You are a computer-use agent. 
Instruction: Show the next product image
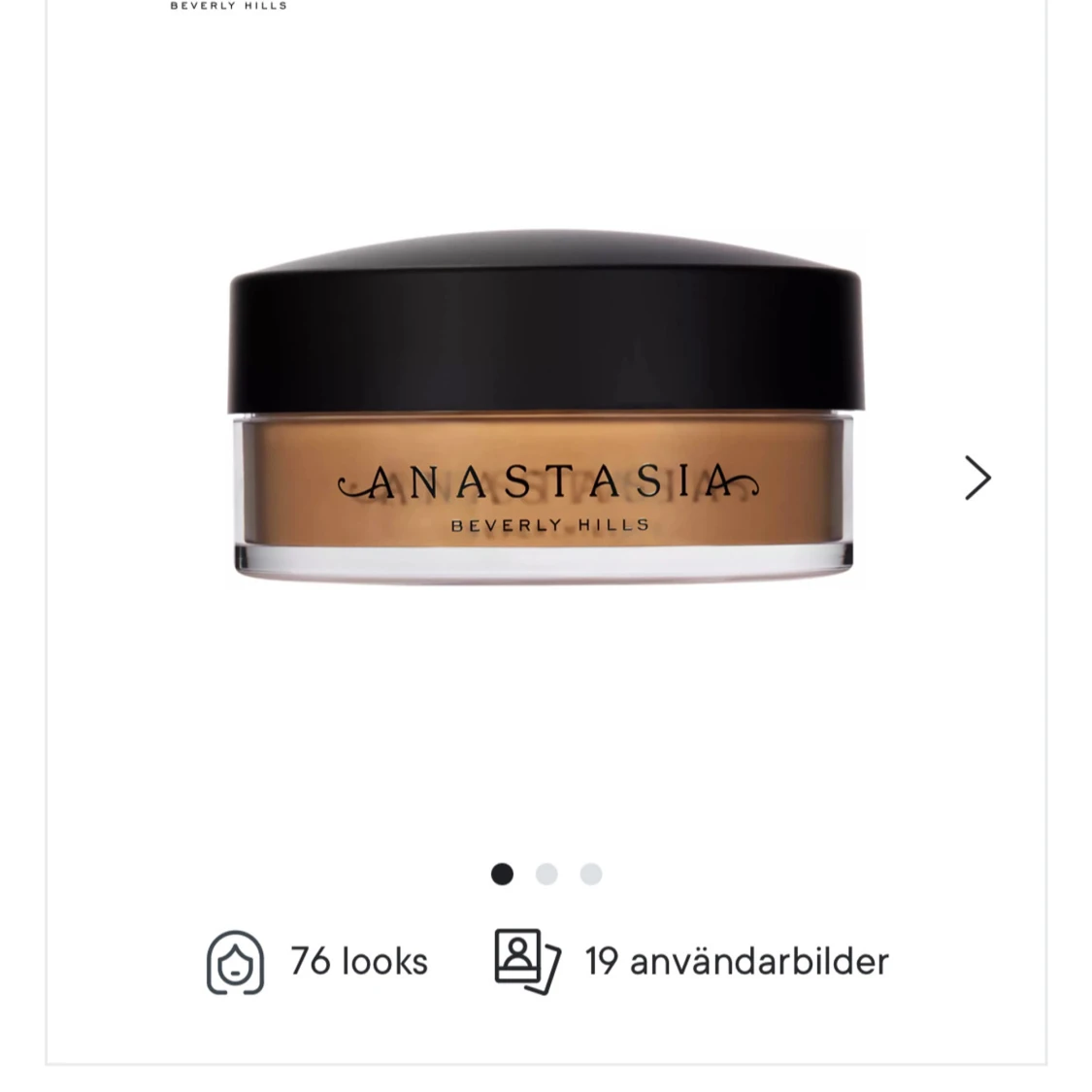(976, 478)
